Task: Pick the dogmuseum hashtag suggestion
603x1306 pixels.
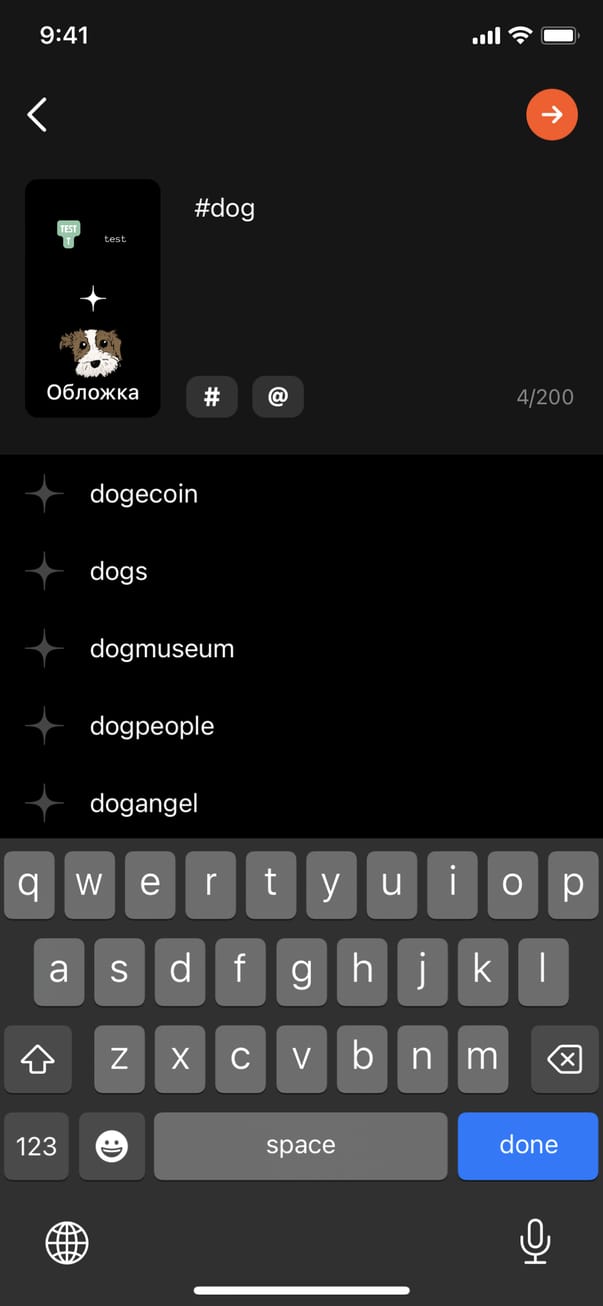Action: click(162, 649)
